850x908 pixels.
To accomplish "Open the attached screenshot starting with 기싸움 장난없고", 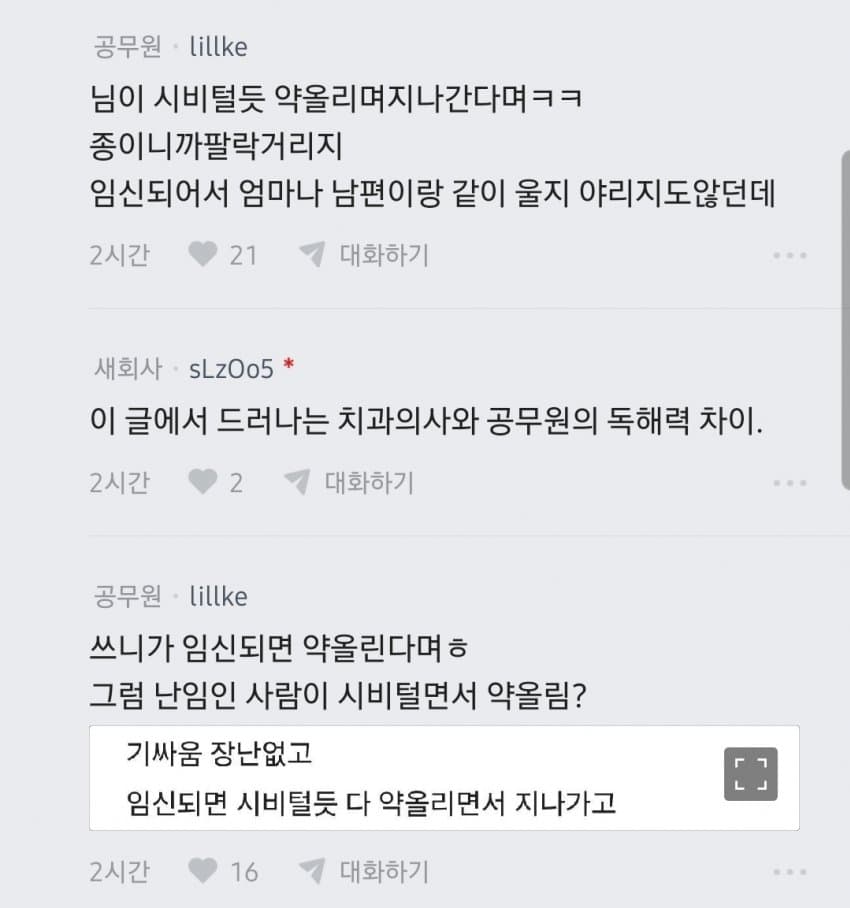I will 400,777.
